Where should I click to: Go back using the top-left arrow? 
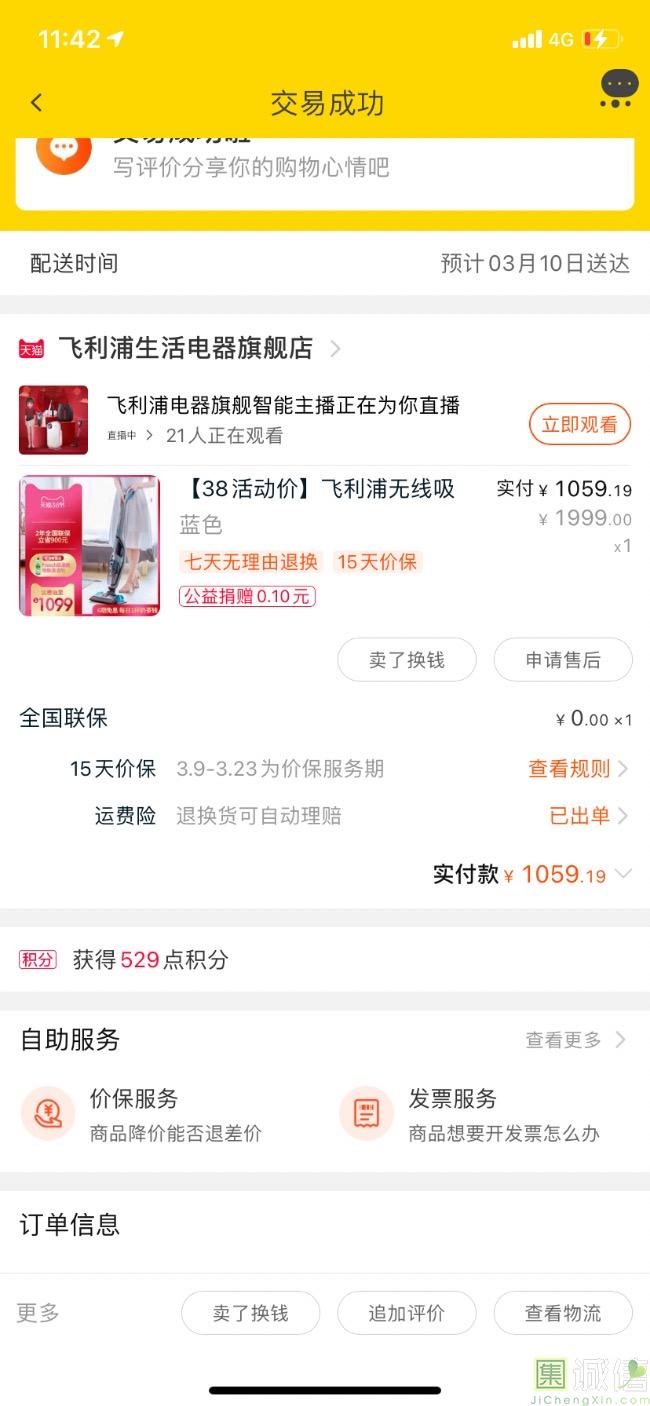(37, 102)
